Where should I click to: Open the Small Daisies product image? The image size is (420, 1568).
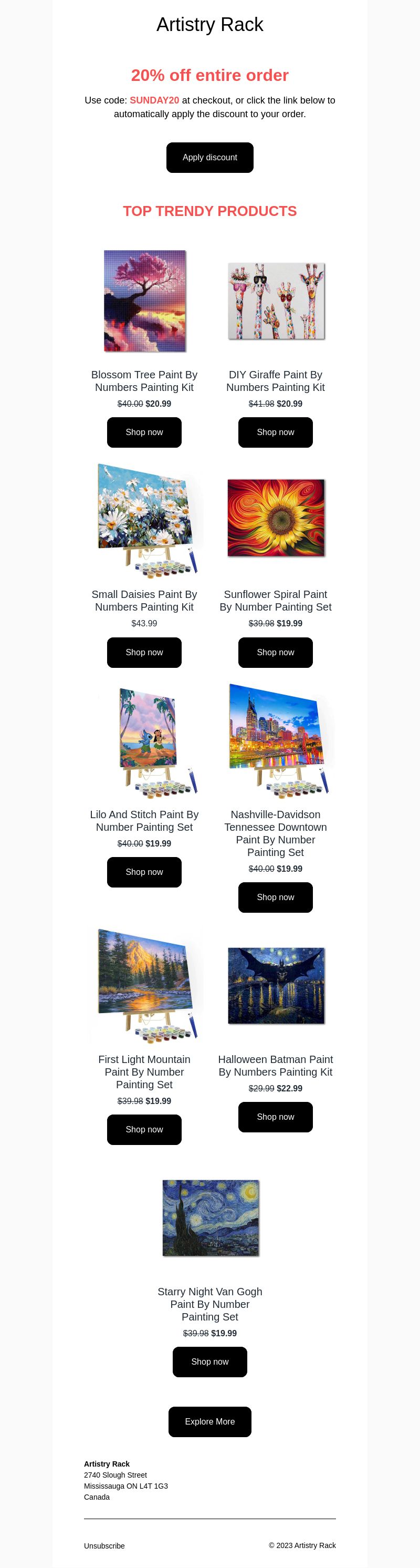(x=146, y=519)
